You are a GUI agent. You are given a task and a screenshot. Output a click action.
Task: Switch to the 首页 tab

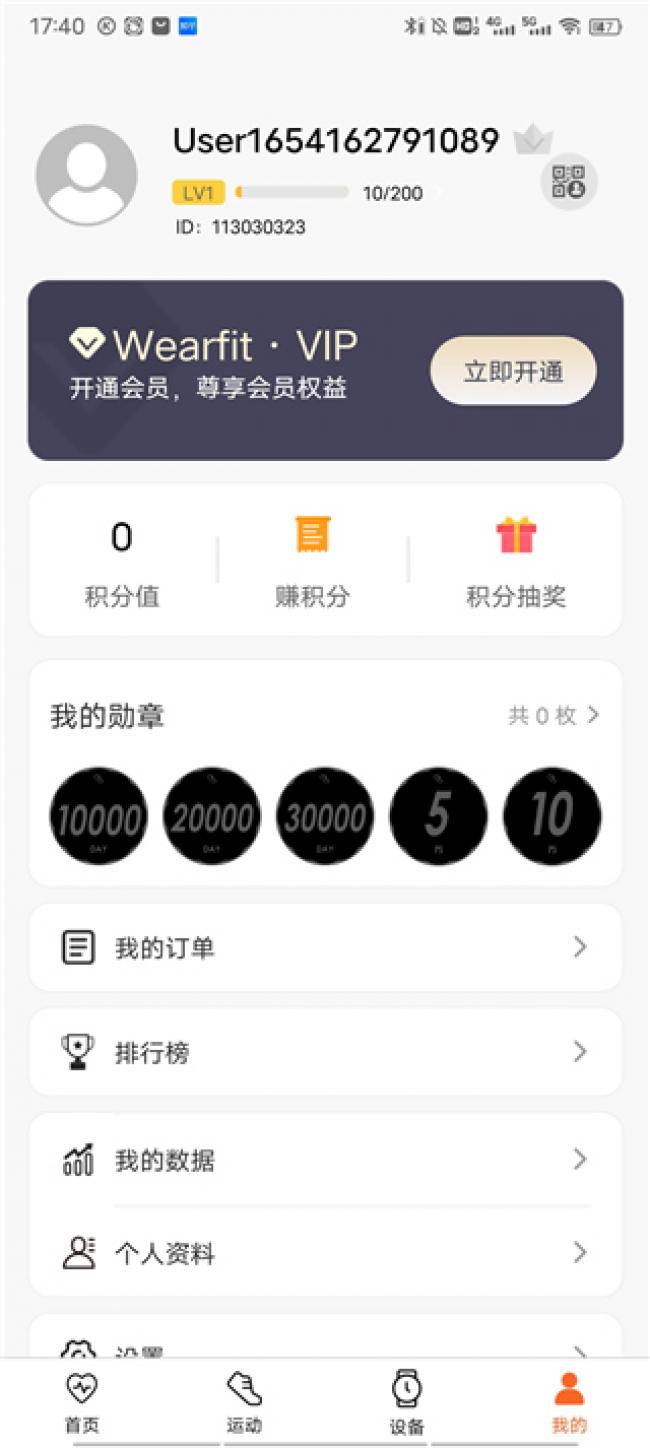(82, 1402)
